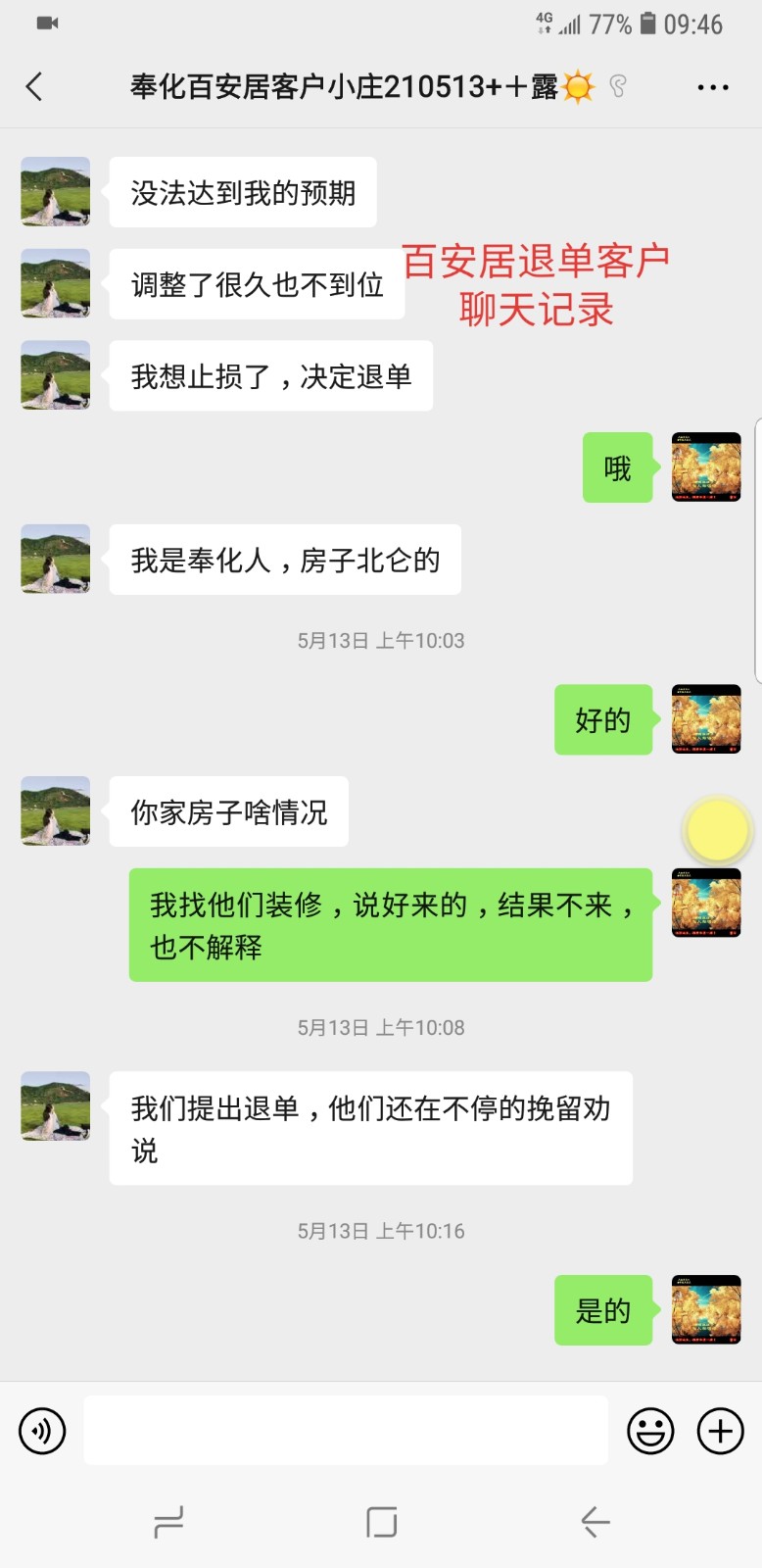
Task: Open avatar beside message 没法达到我的预期
Action: pyautogui.click(x=56, y=192)
